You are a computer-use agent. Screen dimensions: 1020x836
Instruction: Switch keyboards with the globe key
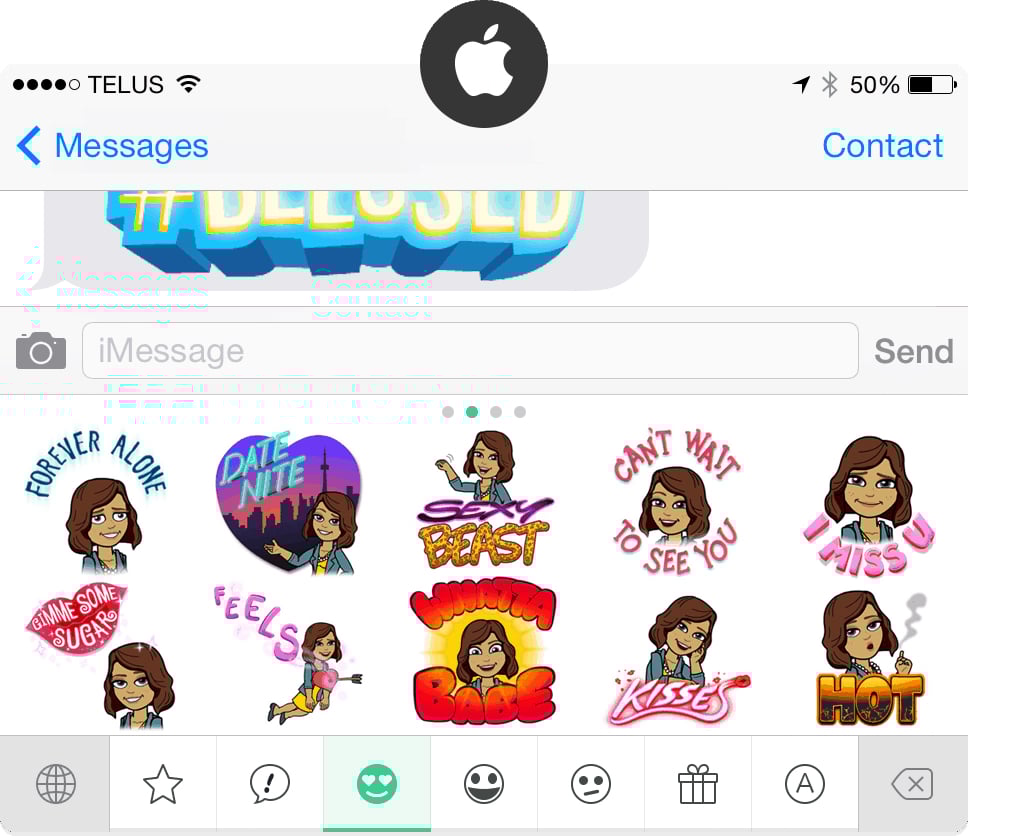55,784
